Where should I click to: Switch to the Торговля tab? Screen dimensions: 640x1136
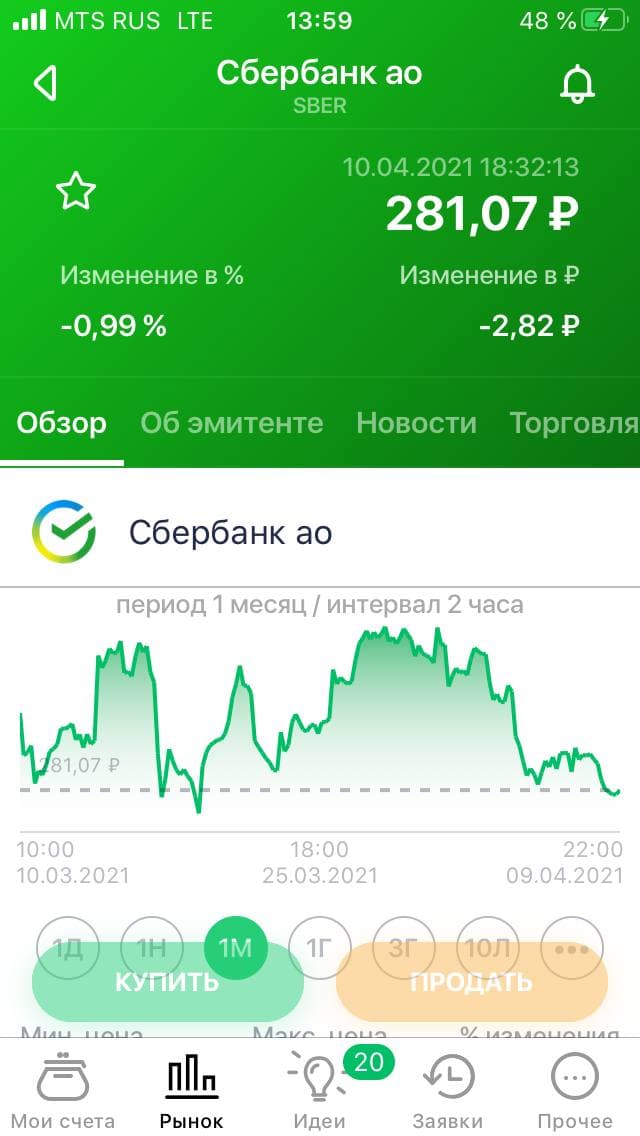(574, 422)
